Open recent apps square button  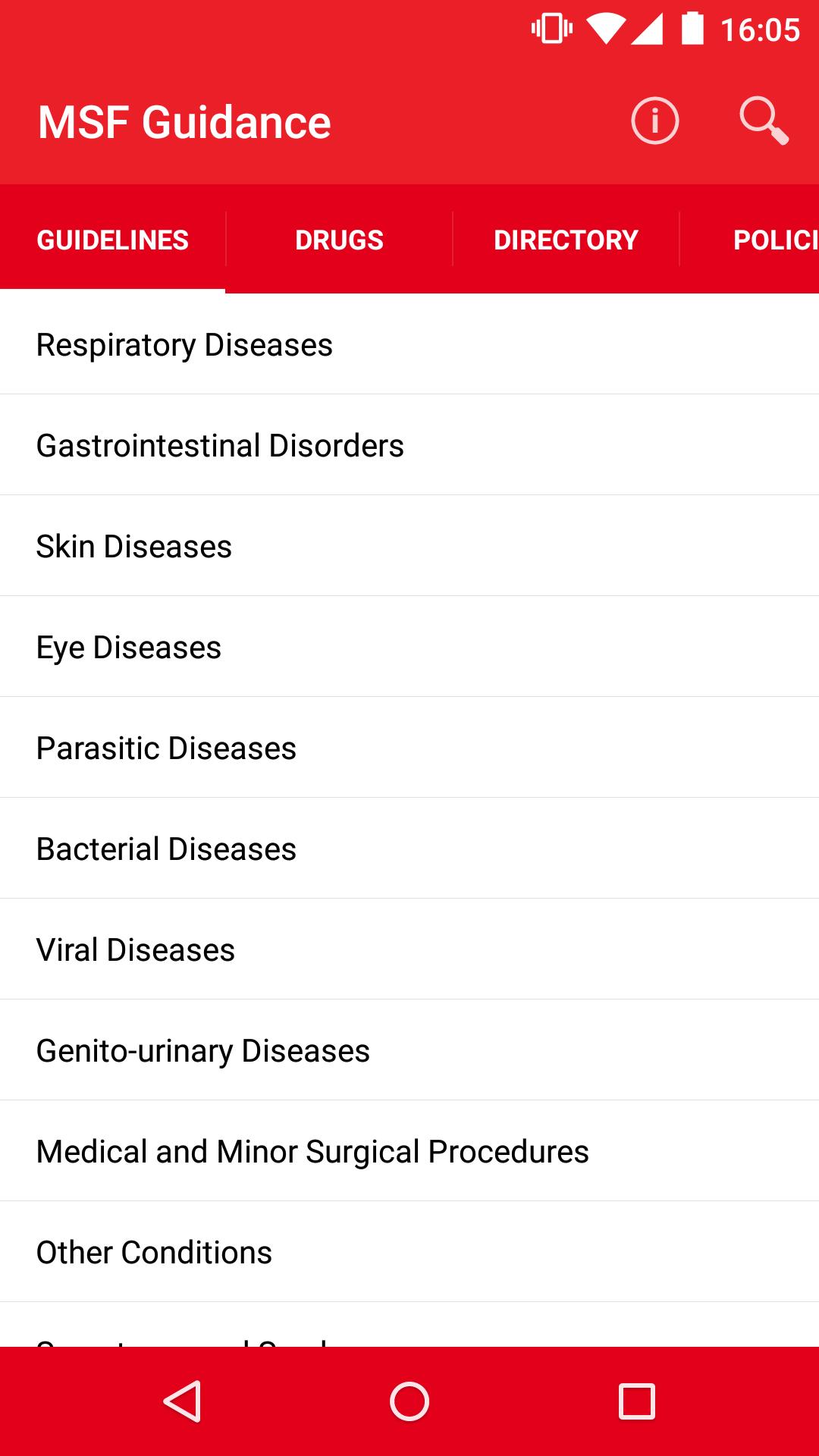tap(635, 1401)
